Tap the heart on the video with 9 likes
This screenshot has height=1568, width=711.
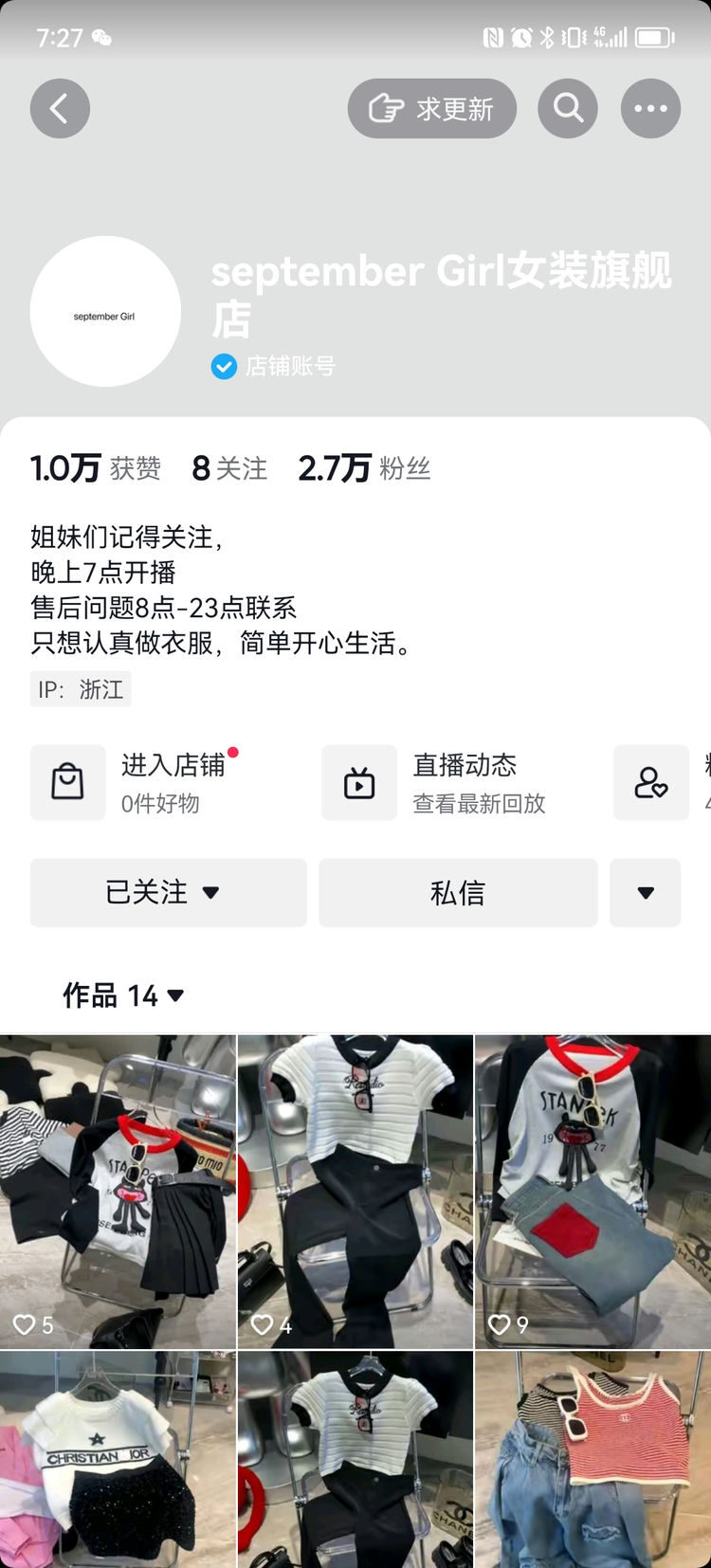coord(499,1325)
